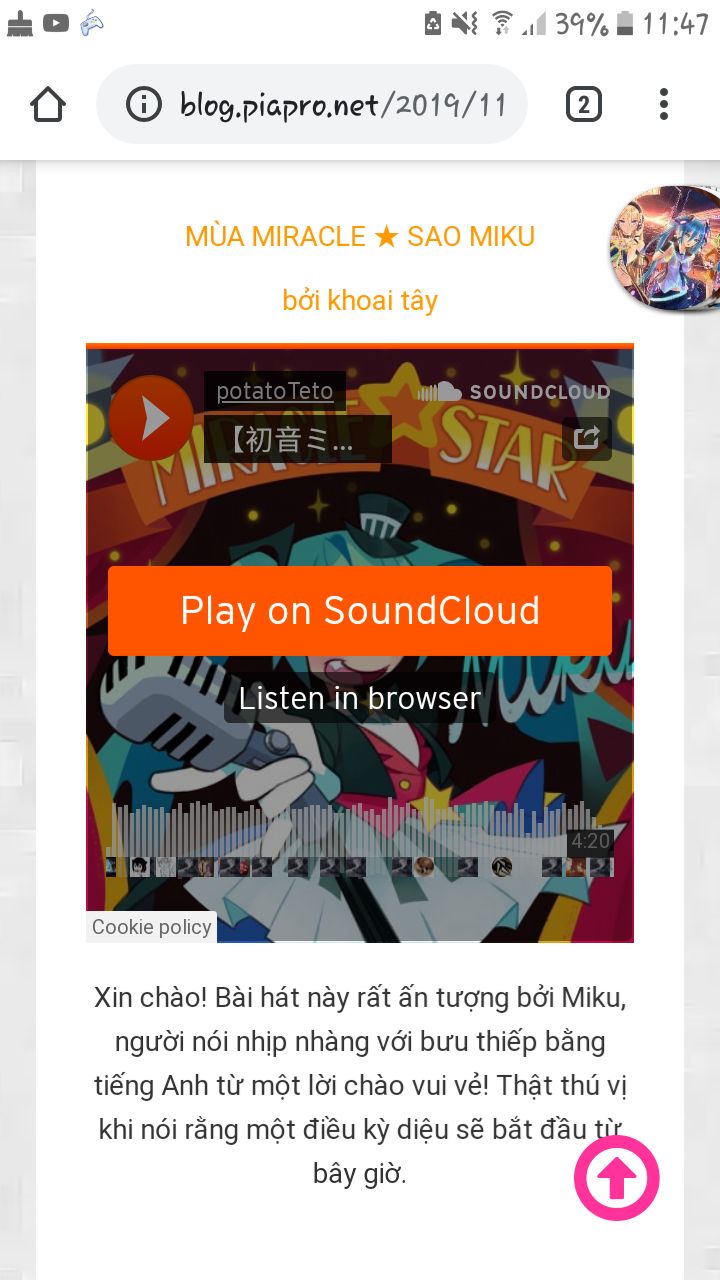Open the potatoTeto artist link
The width and height of the screenshot is (720, 1280).
pyautogui.click(x=275, y=391)
